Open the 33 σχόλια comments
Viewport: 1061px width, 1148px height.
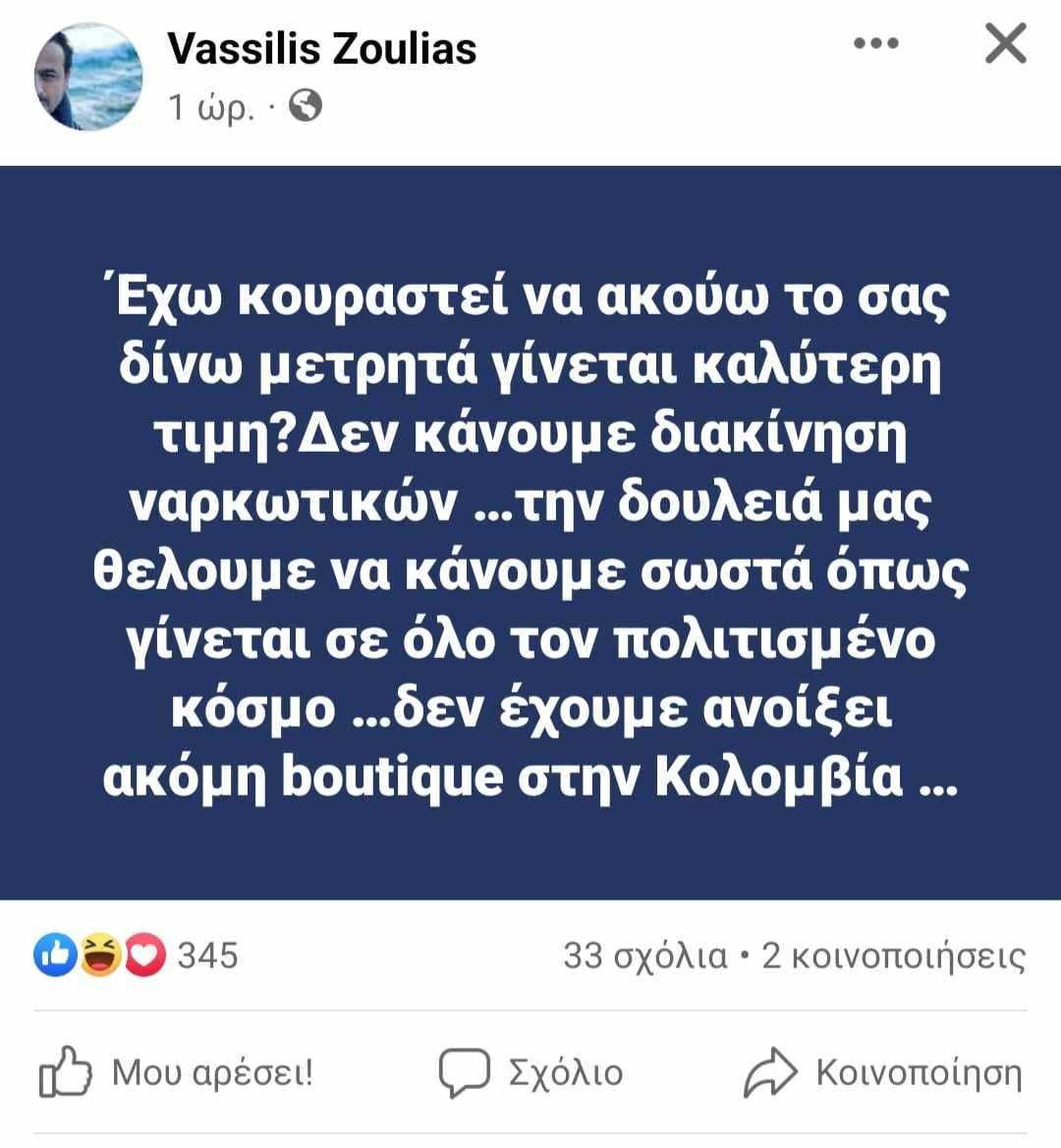pyautogui.click(x=644, y=956)
